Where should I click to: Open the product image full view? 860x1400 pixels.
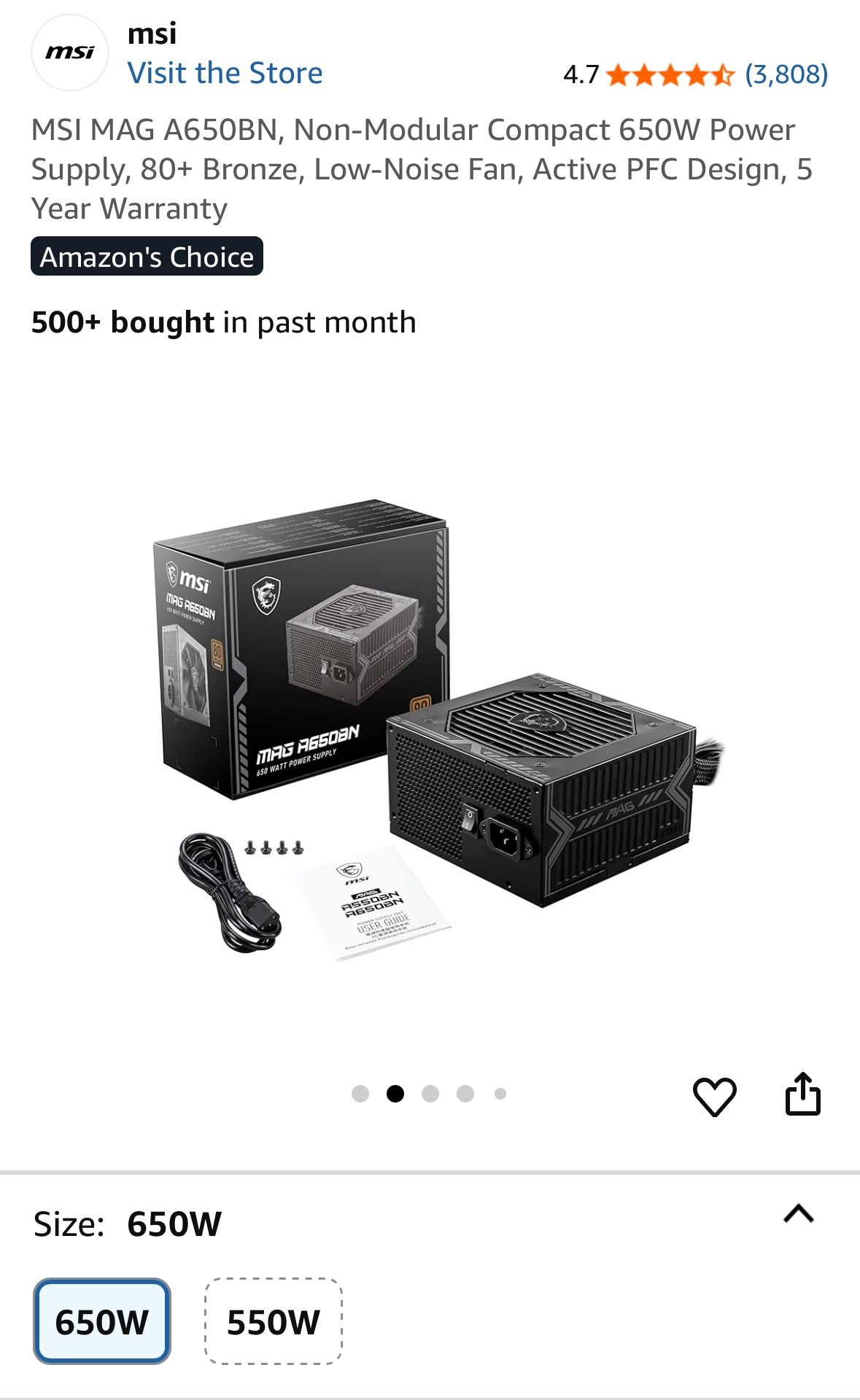(430, 729)
